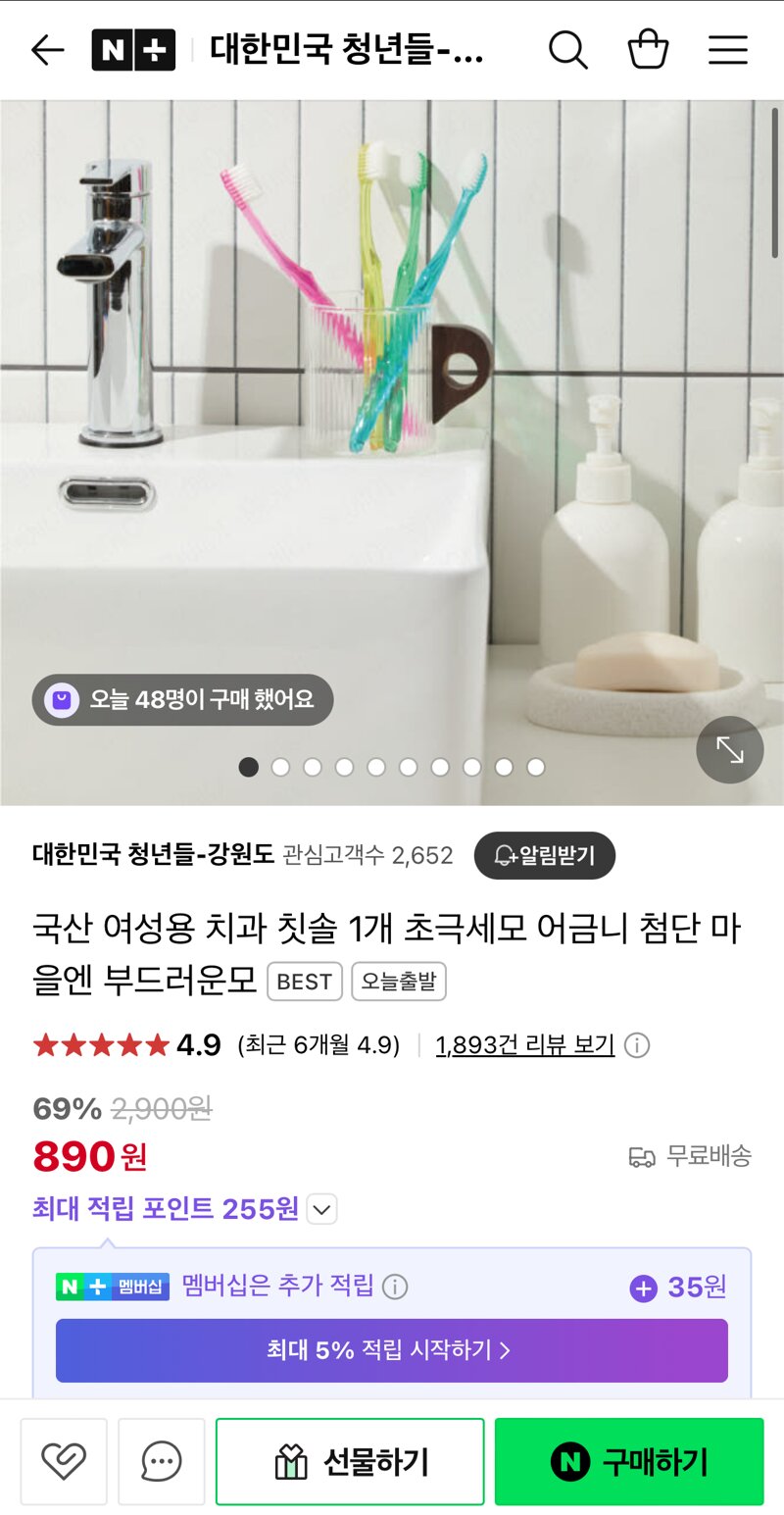Open the 대한민국 청년들-강원도 store page
Viewport: 784px width, 1515px height.
[153, 855]
